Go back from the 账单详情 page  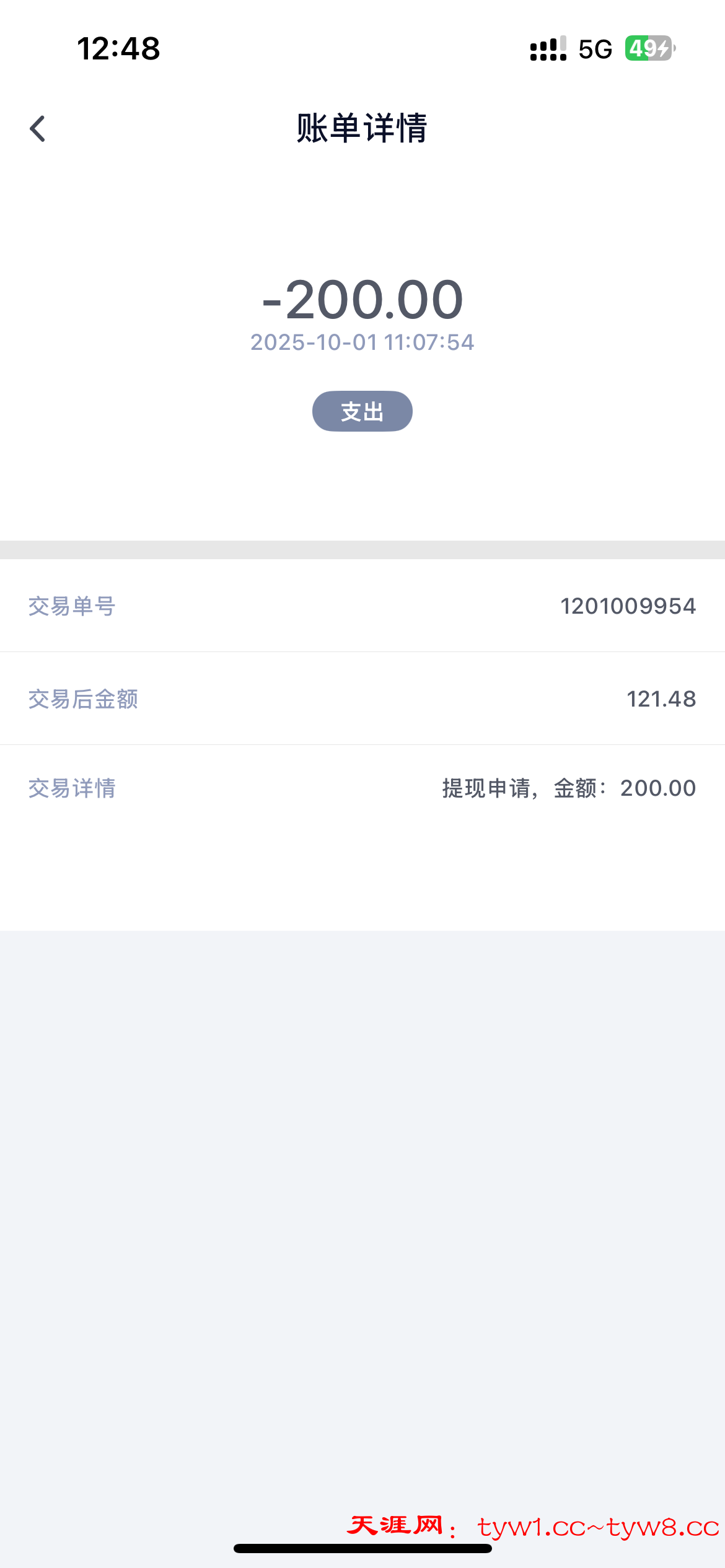coord(38,129)
